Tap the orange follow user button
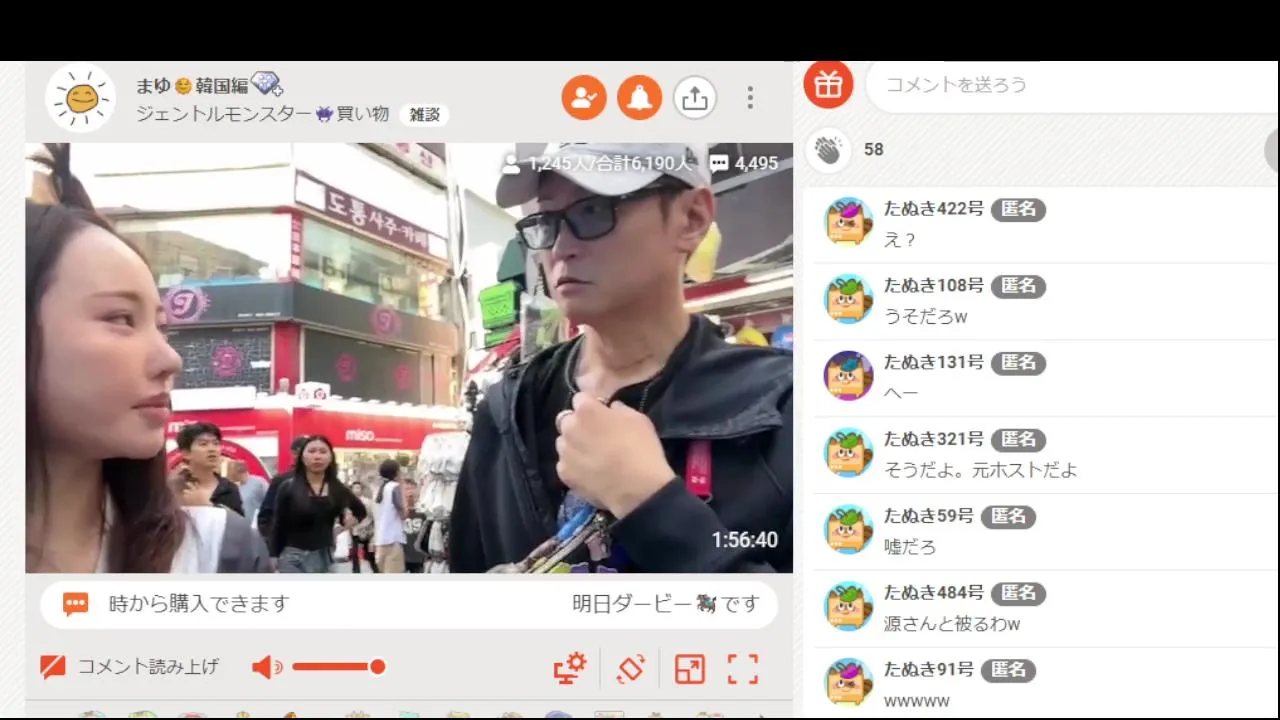 coord(584,98)
